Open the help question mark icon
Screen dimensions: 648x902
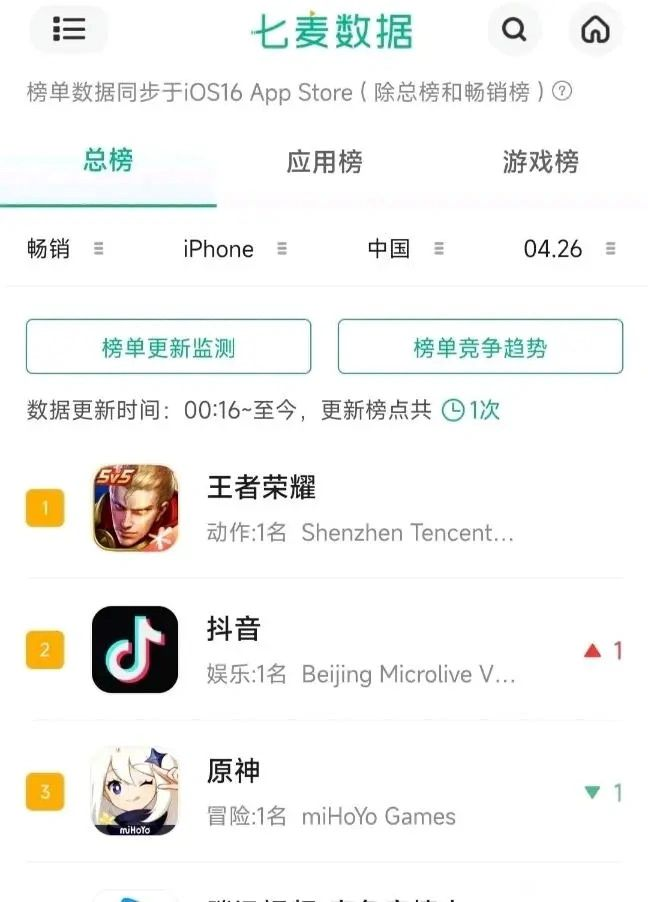[x=563, y=92]
